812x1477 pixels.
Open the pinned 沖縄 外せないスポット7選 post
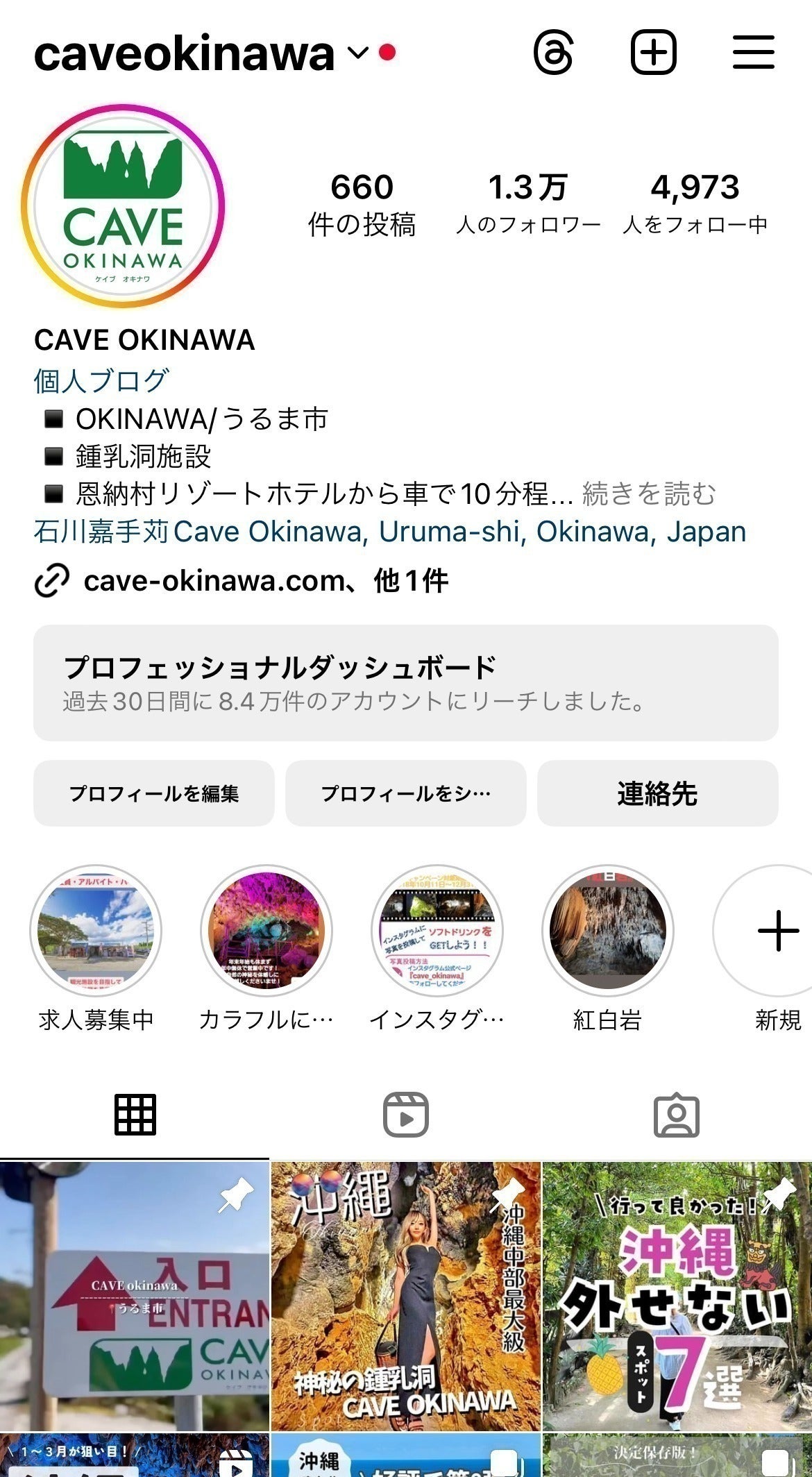click(x=677, y=1295)
